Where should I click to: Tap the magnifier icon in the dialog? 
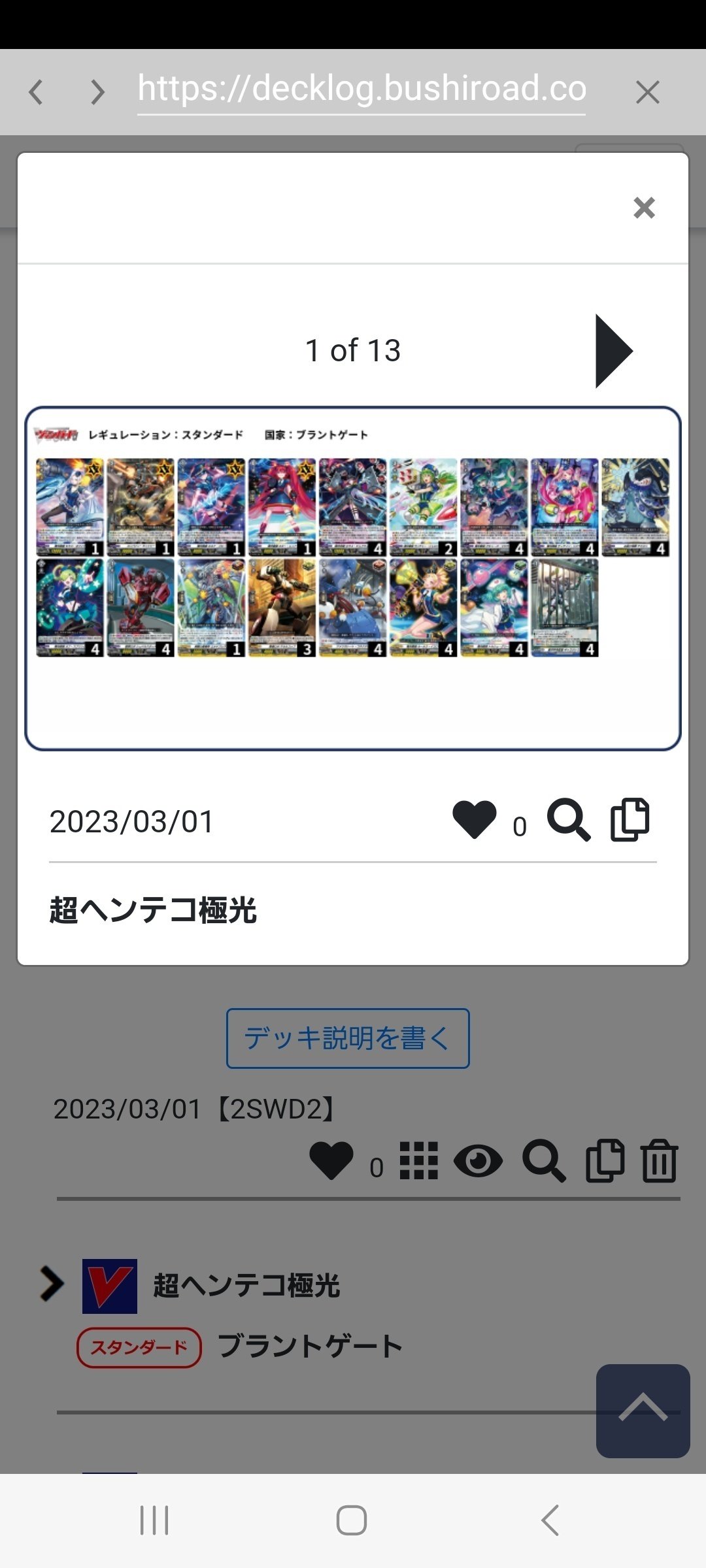[568, 819]
